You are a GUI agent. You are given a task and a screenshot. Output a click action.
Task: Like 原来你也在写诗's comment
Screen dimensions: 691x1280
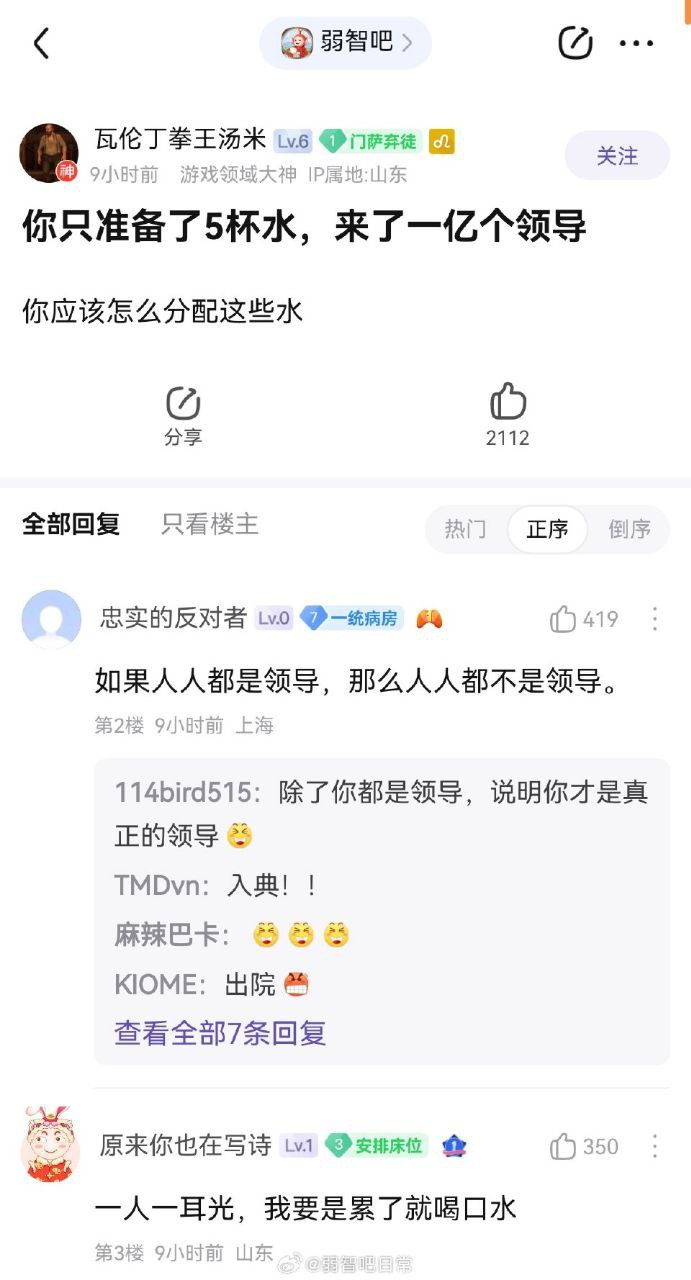click(584, 1146)
